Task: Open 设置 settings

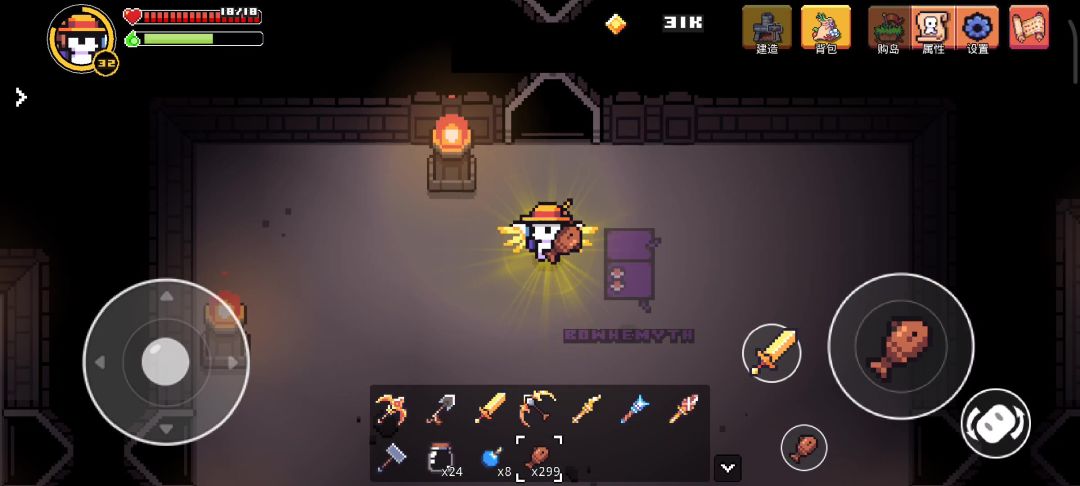Action: [x=977, y=28]
